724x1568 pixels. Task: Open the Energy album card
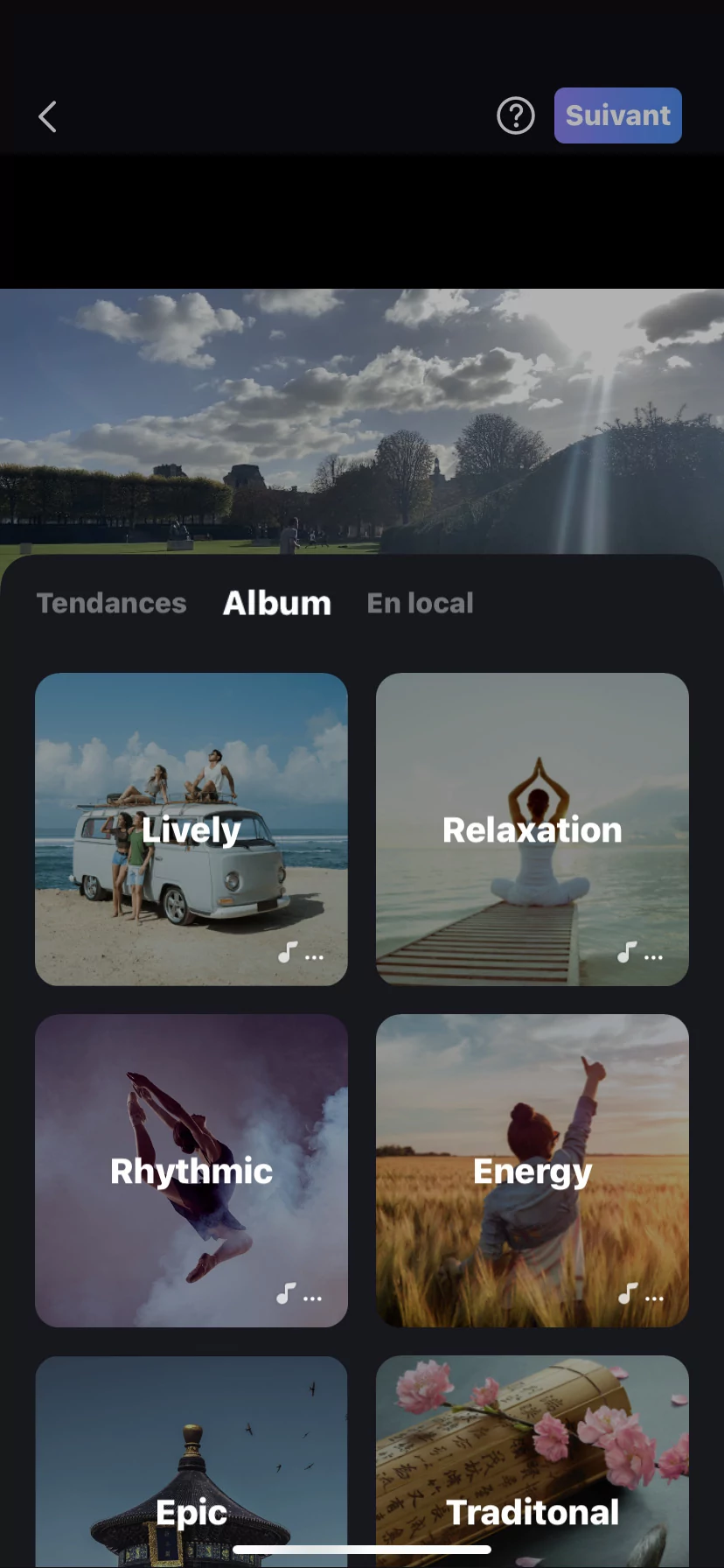533,1170
